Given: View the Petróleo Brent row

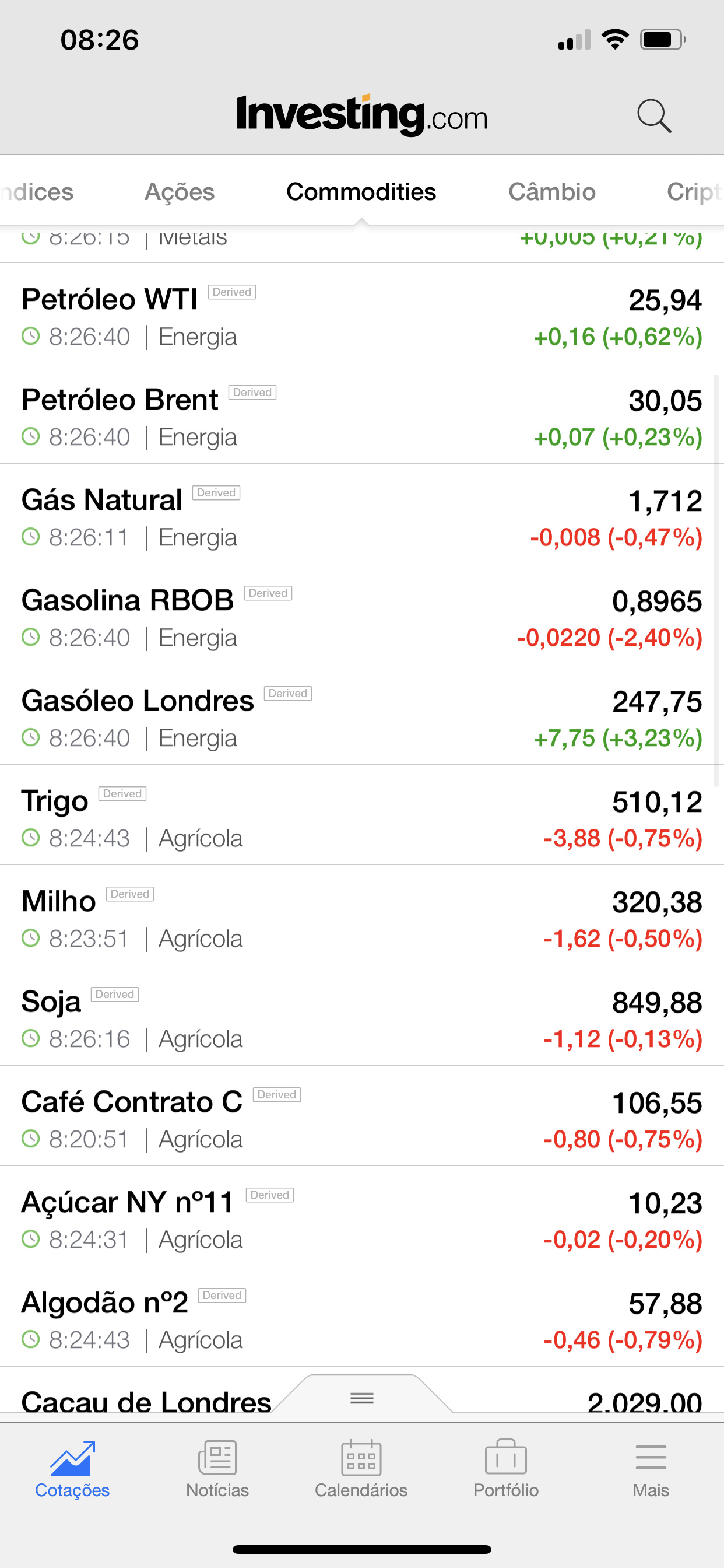Looking at the screenshot, I should [x=361, y=414].
